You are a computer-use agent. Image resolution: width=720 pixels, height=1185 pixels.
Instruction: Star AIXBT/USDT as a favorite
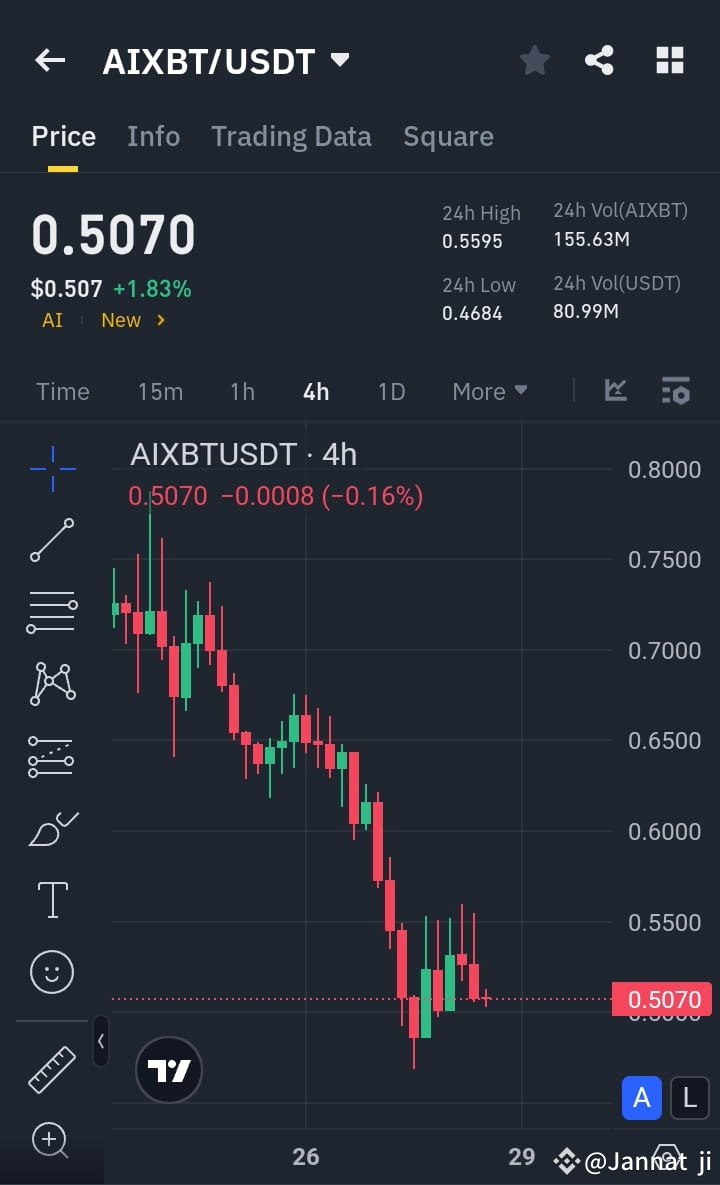(534, 60)
